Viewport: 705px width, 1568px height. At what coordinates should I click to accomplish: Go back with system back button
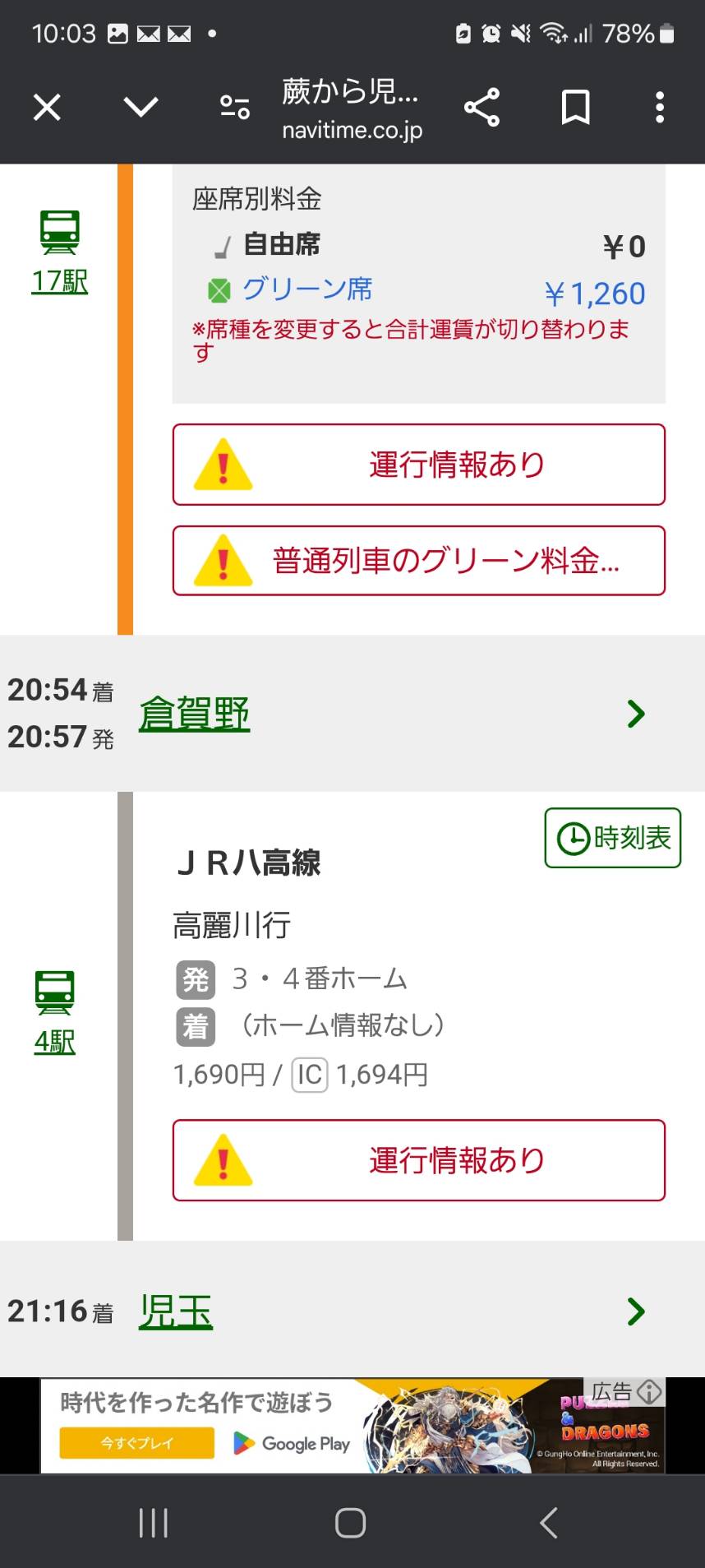tap(549, 1523)
